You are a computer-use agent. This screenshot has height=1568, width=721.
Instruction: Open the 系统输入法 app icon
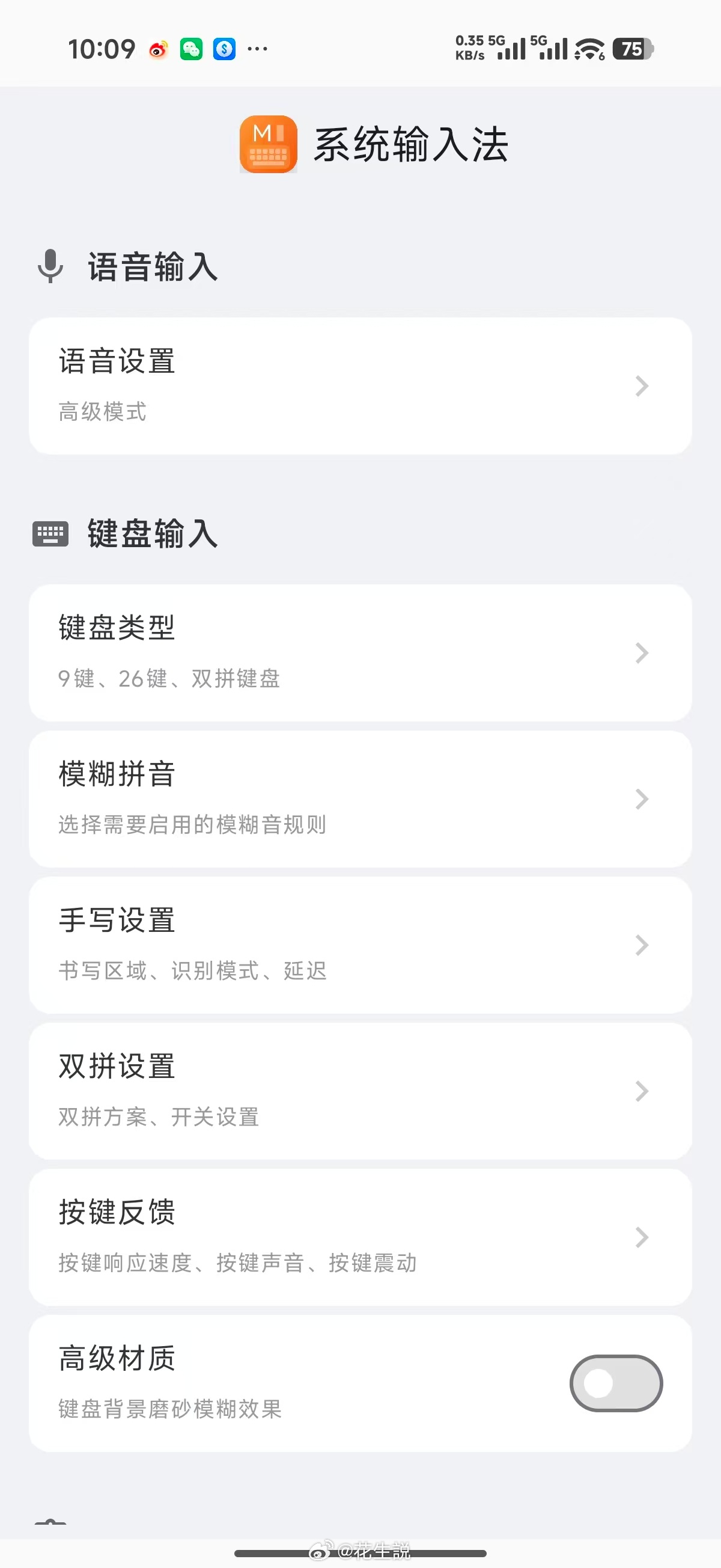269,145
